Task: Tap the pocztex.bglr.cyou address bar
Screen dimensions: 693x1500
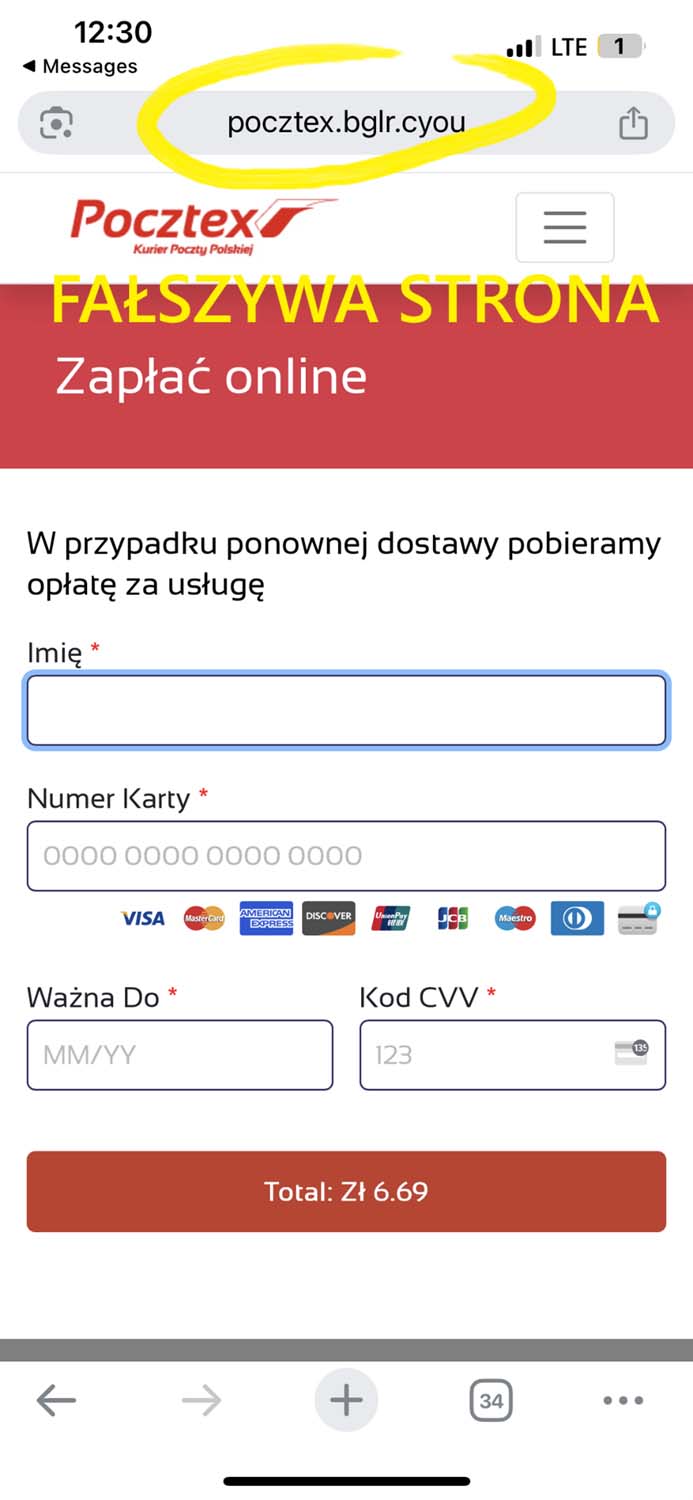Action: pos(346,123)
